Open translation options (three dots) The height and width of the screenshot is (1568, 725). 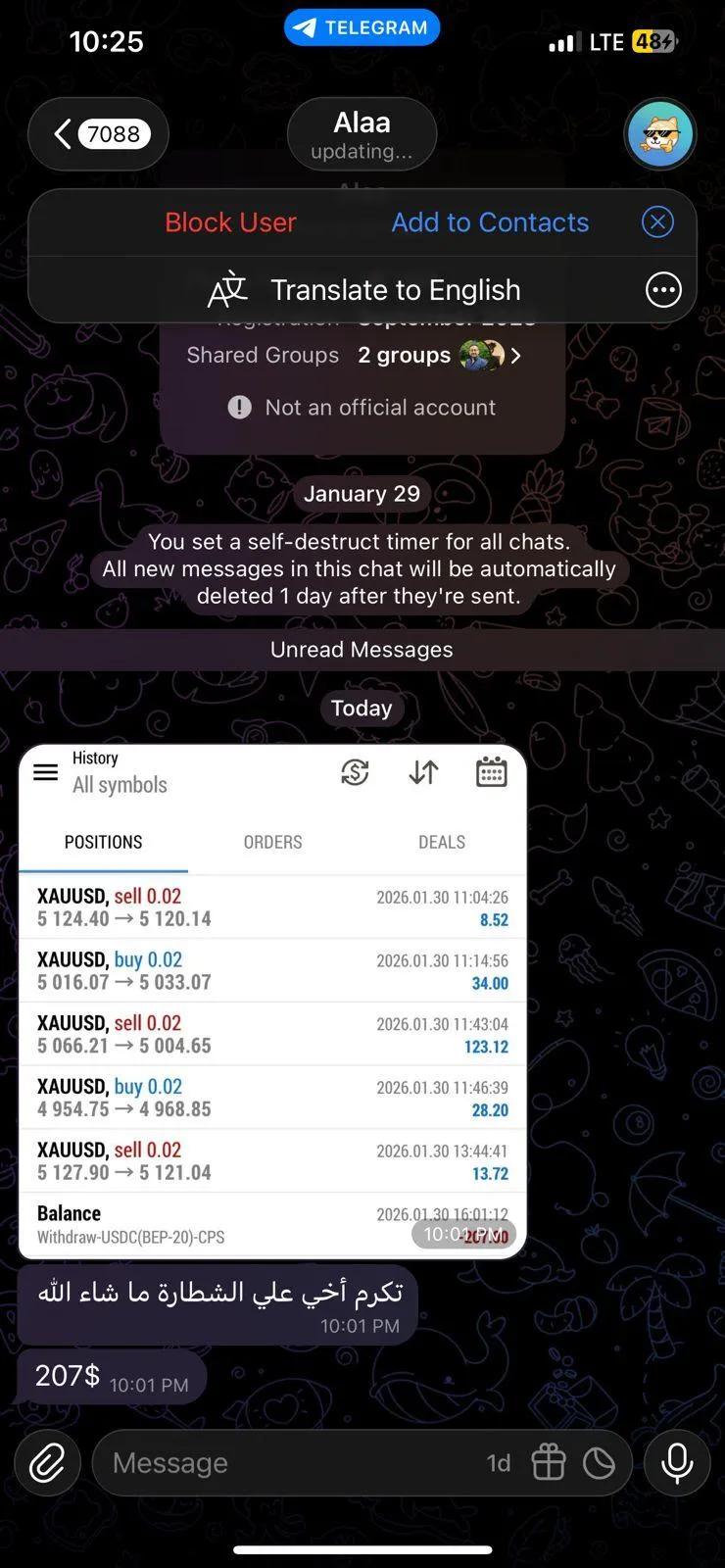[x=663, y=290]
